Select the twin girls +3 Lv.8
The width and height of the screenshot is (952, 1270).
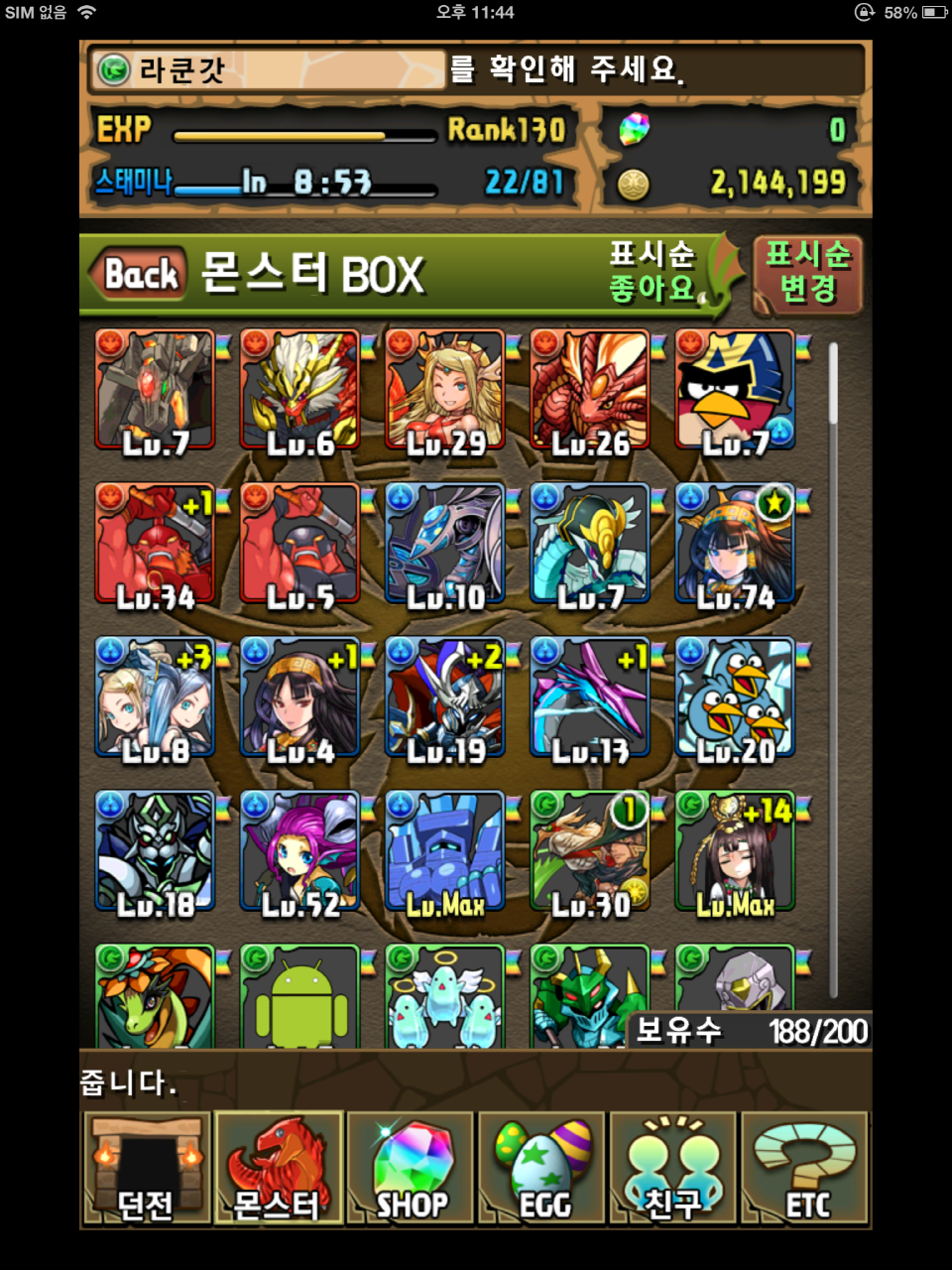pos(156,698)
